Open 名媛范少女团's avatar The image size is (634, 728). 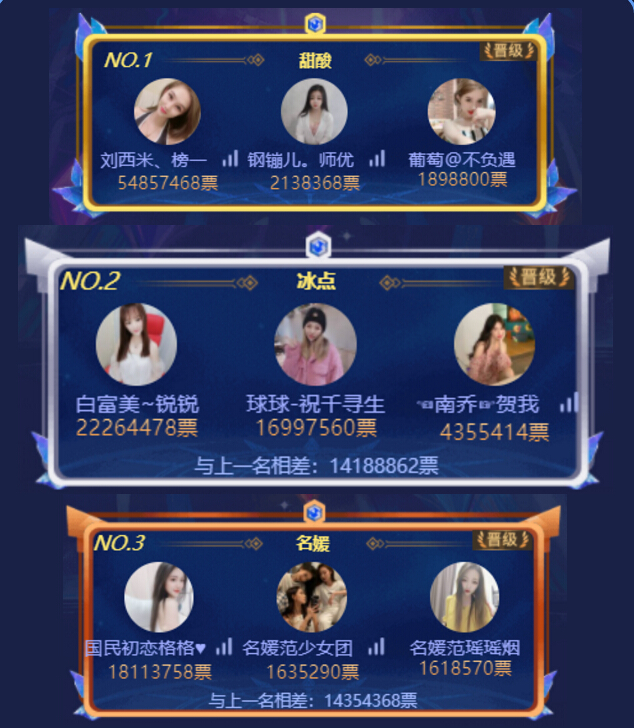(312, 597)
